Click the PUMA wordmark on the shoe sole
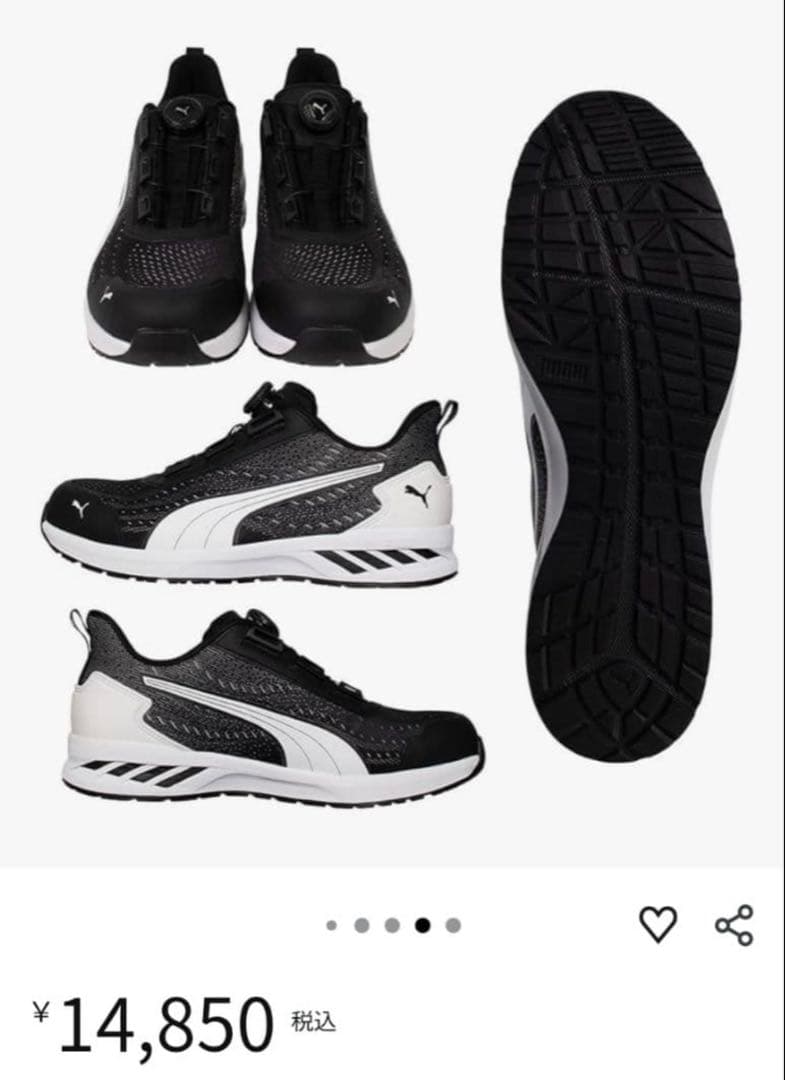Viewport: 785px width, 1080px height. pos(561,369)
